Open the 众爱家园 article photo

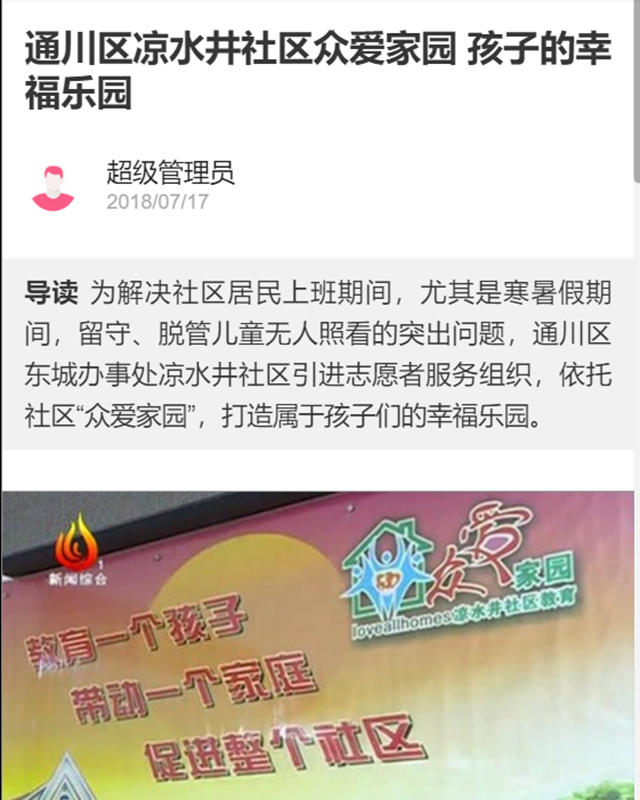(x=320, y=645)
